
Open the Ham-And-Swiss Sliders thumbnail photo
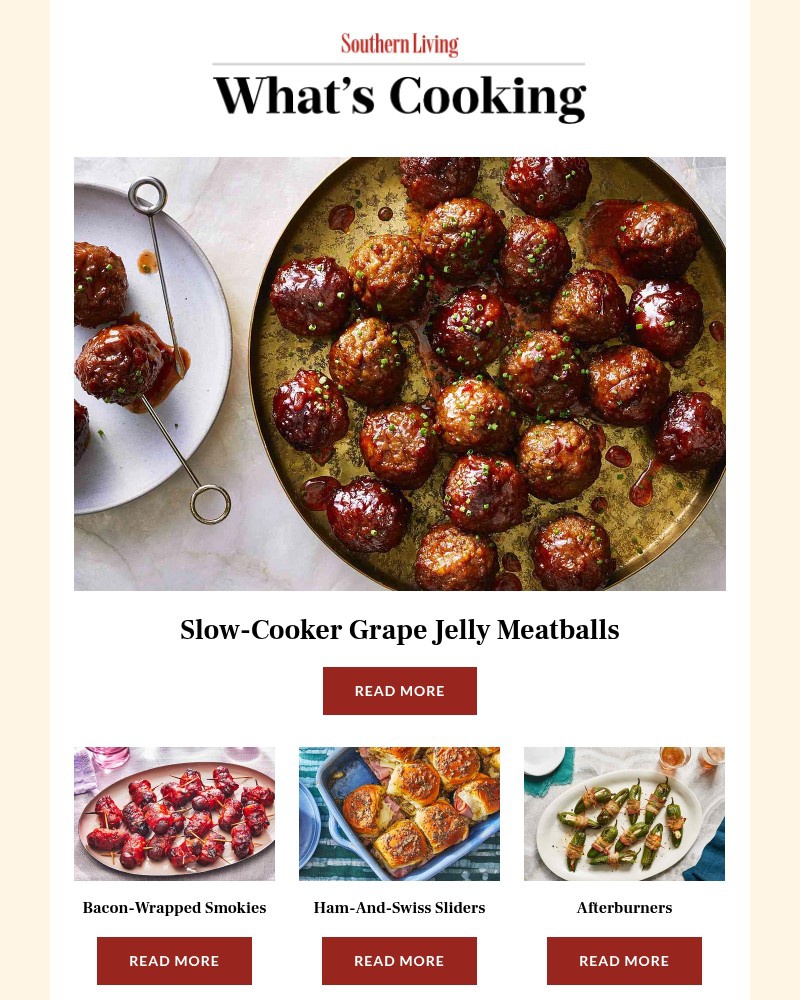[399, 813]
